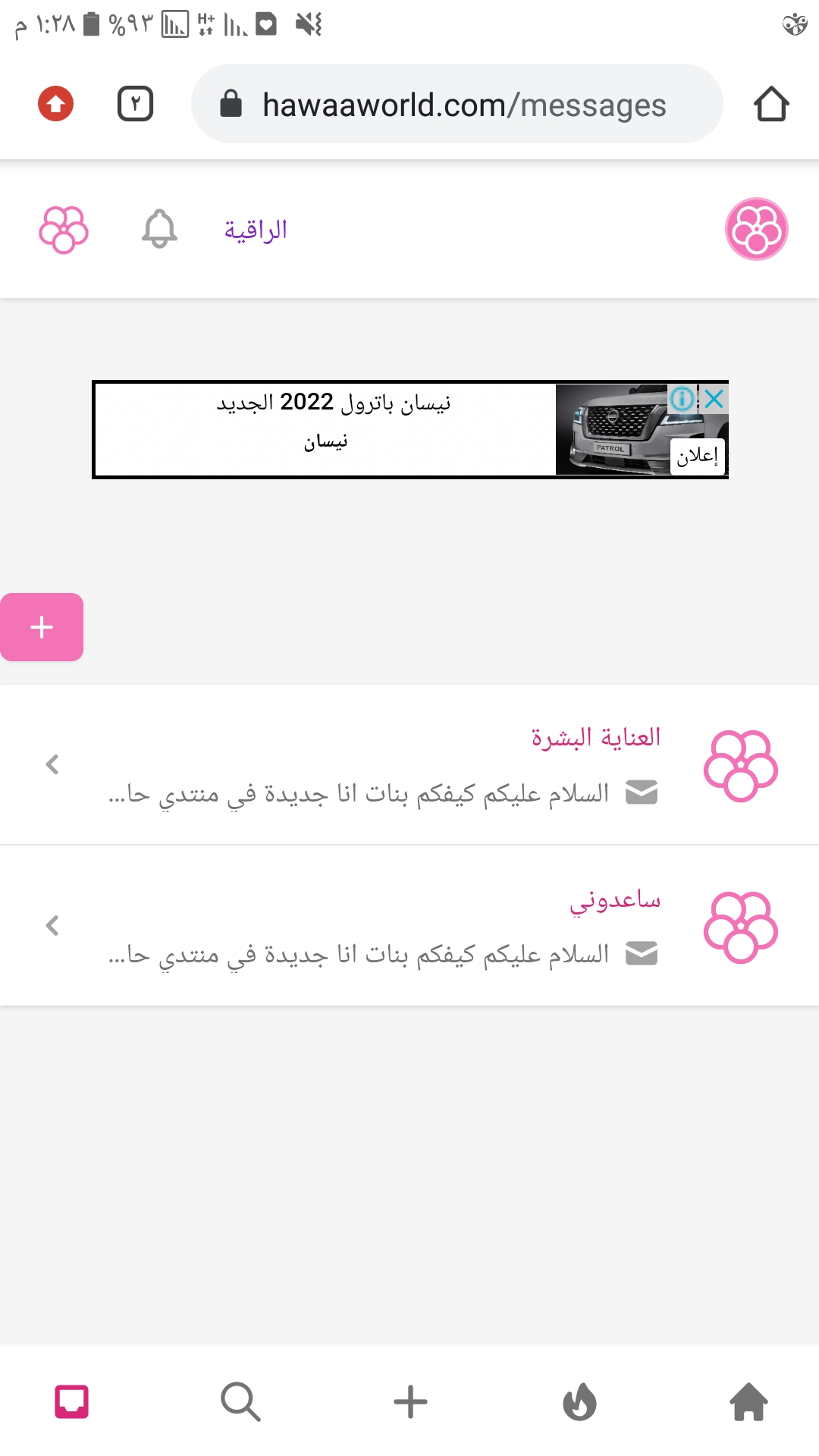This screenshot has height=1456, width=819.
Task: Open the الراقية profile link
Action: (x=256, y=230)
